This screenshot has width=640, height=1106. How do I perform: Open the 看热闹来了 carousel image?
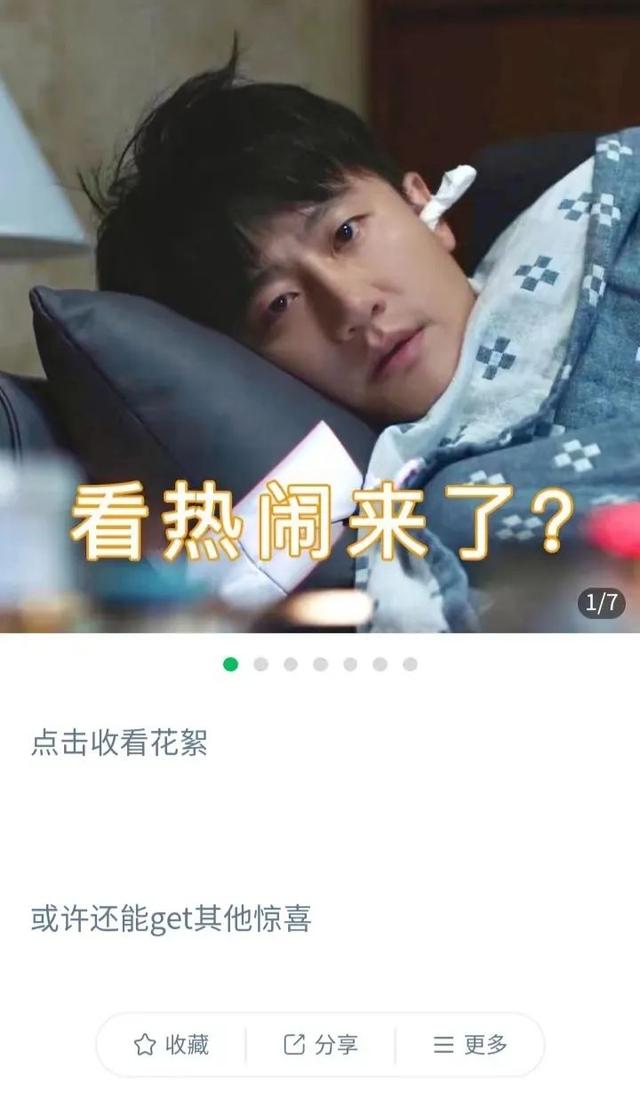320,316
